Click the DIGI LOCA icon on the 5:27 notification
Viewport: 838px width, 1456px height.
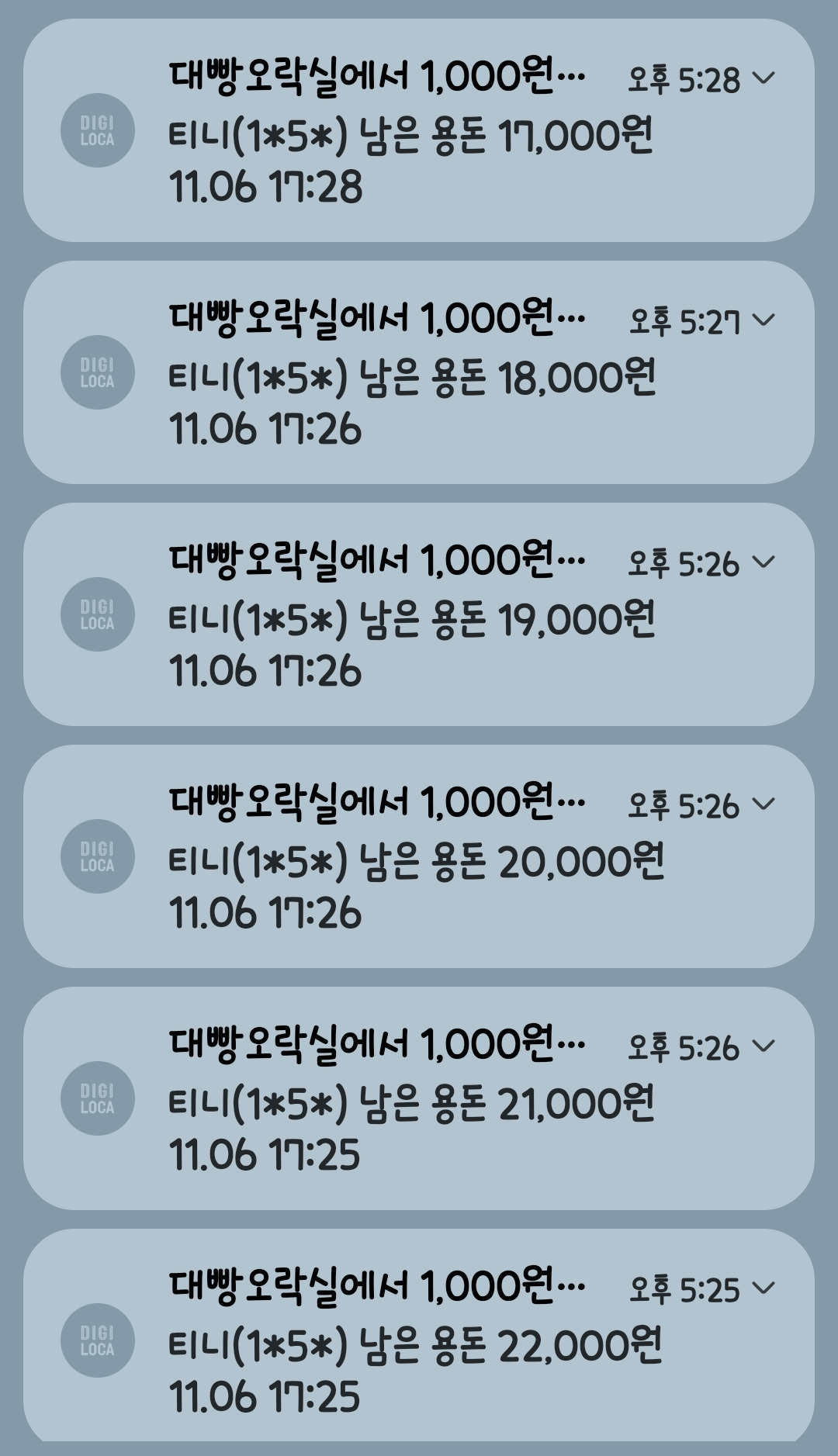99,372
